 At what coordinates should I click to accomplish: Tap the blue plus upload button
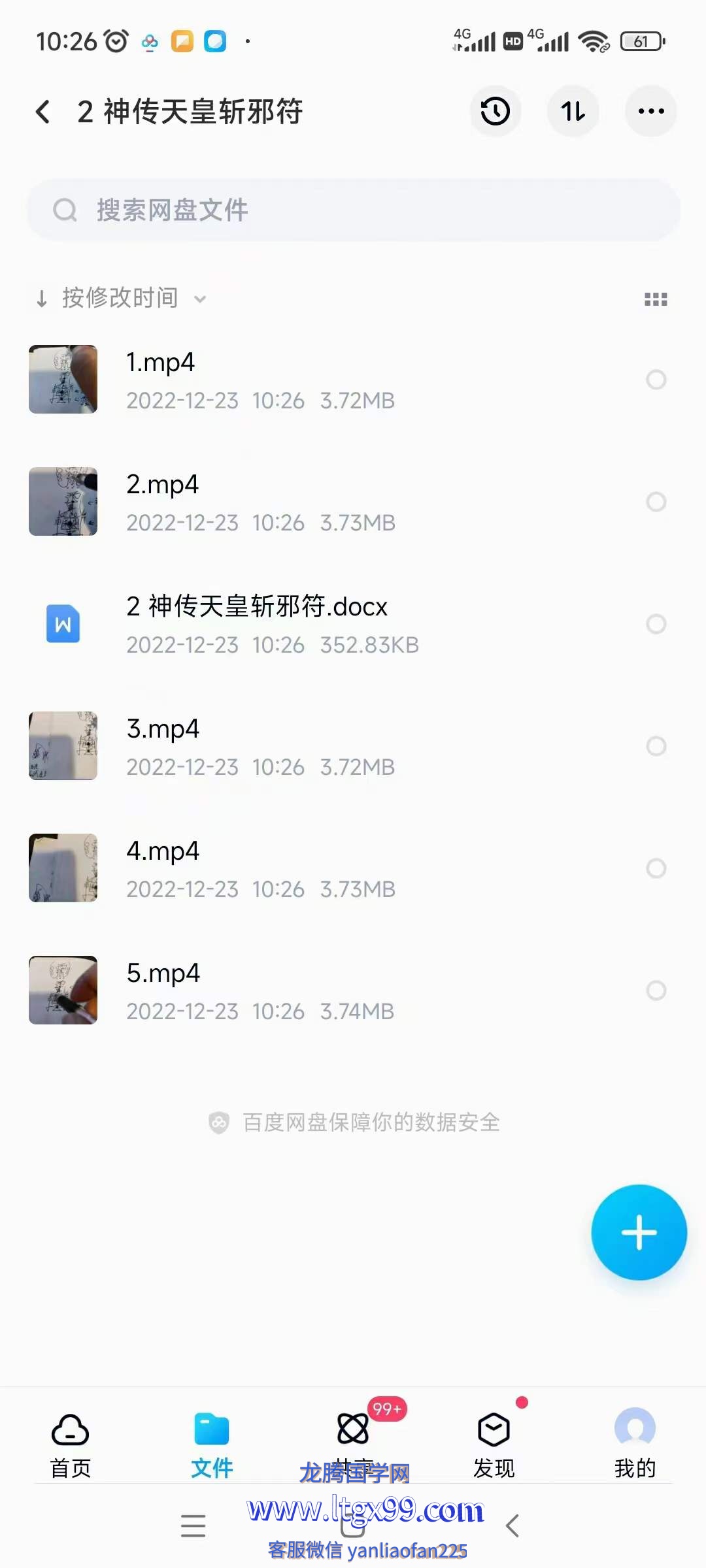pos(639,1232)
